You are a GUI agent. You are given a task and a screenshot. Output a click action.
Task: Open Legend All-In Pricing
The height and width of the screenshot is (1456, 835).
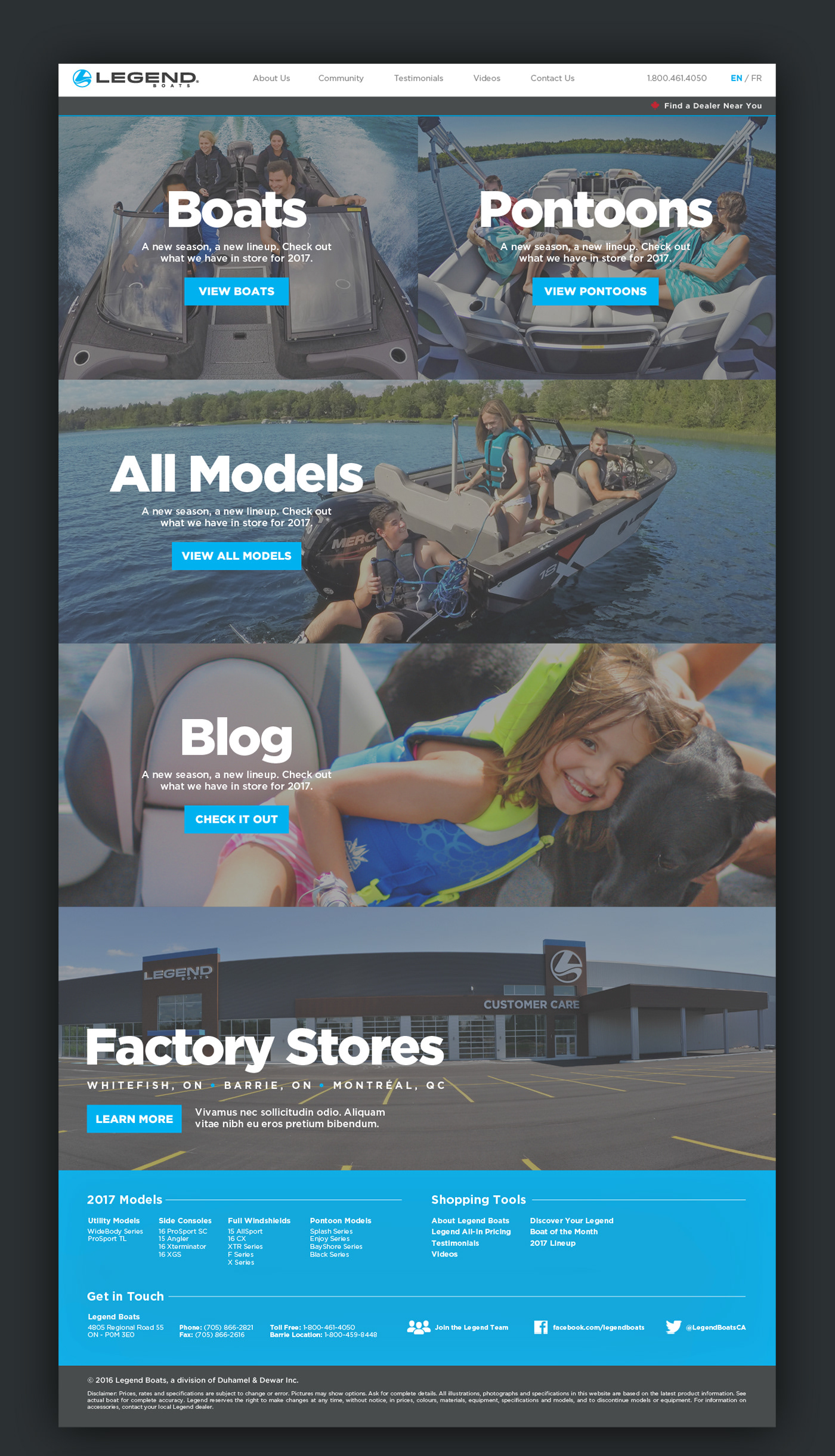click(471, 1232)
